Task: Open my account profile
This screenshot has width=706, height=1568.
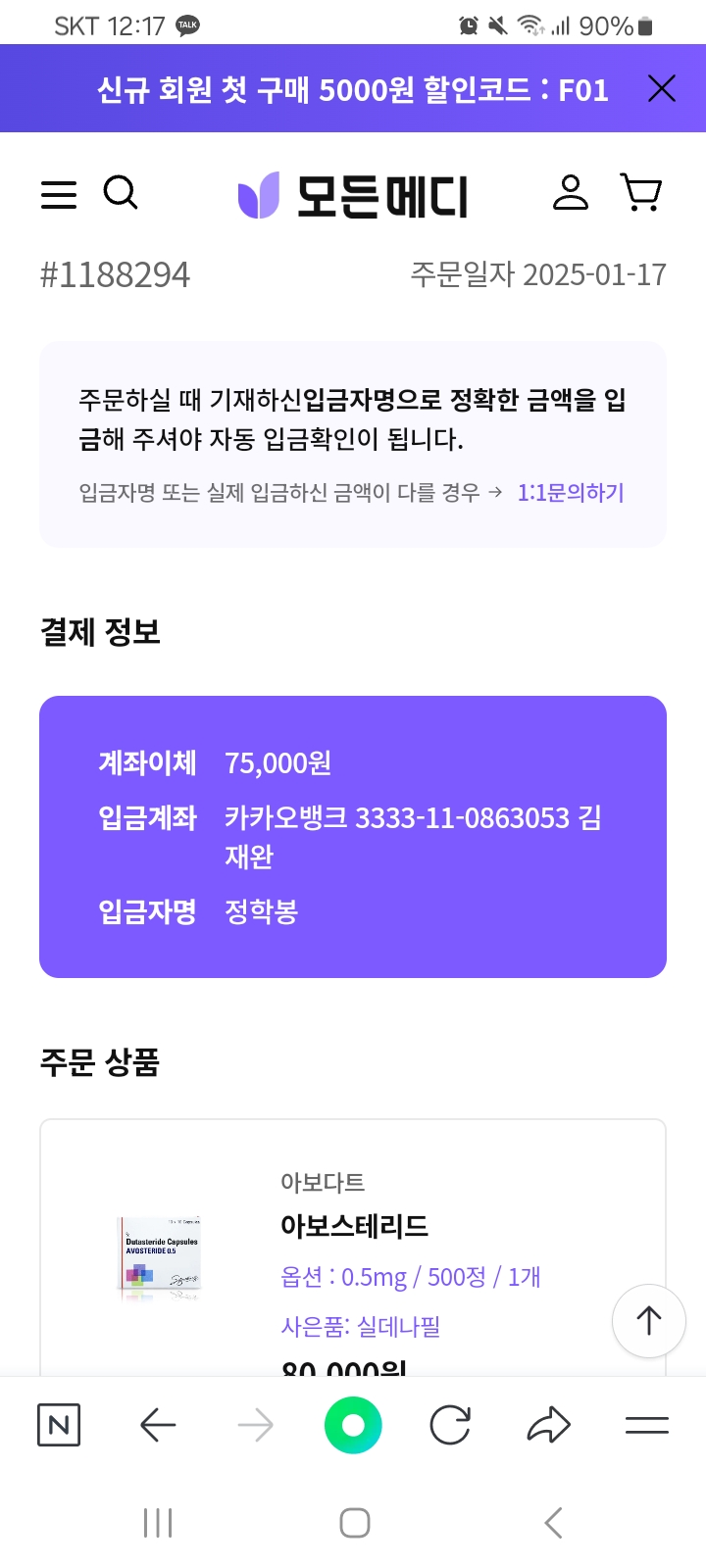Action: coord(570,193)
